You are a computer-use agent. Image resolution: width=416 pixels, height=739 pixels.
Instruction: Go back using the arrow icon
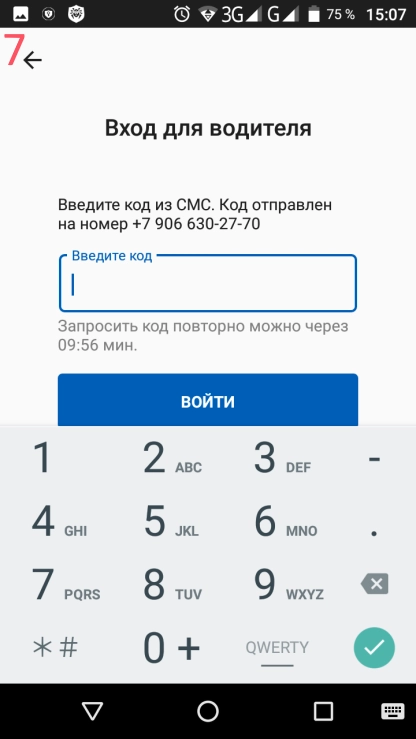[x=33, y=60]
